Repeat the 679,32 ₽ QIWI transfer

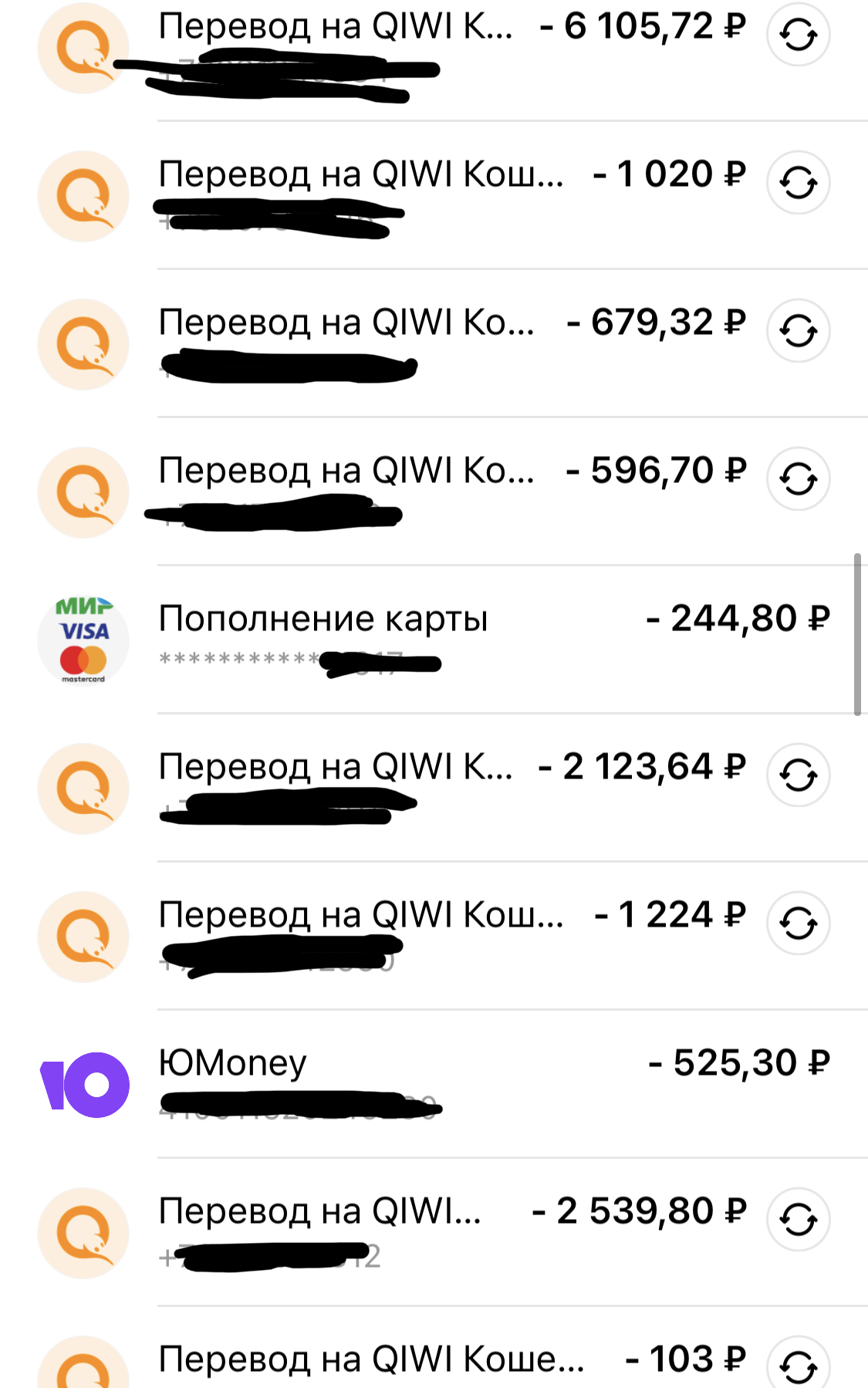tap(798, 331)
